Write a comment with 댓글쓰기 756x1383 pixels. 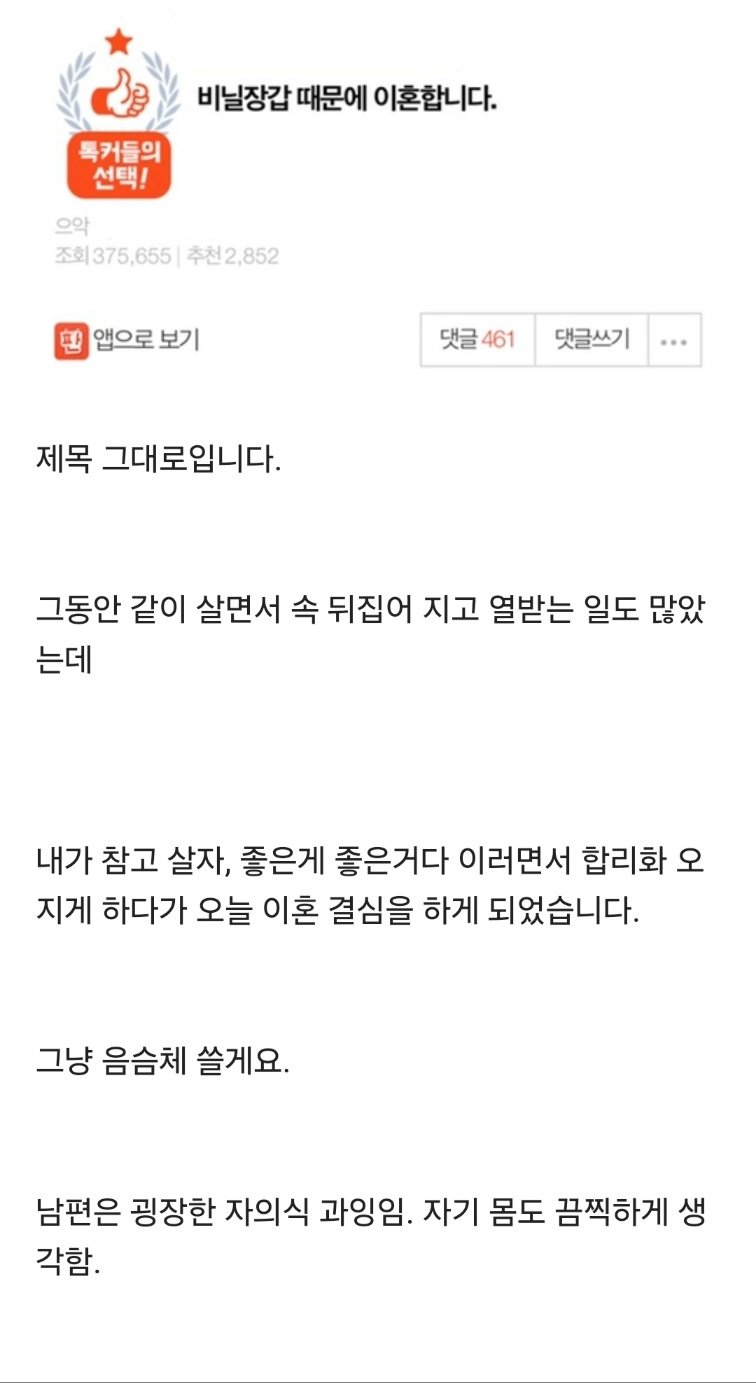592,340
